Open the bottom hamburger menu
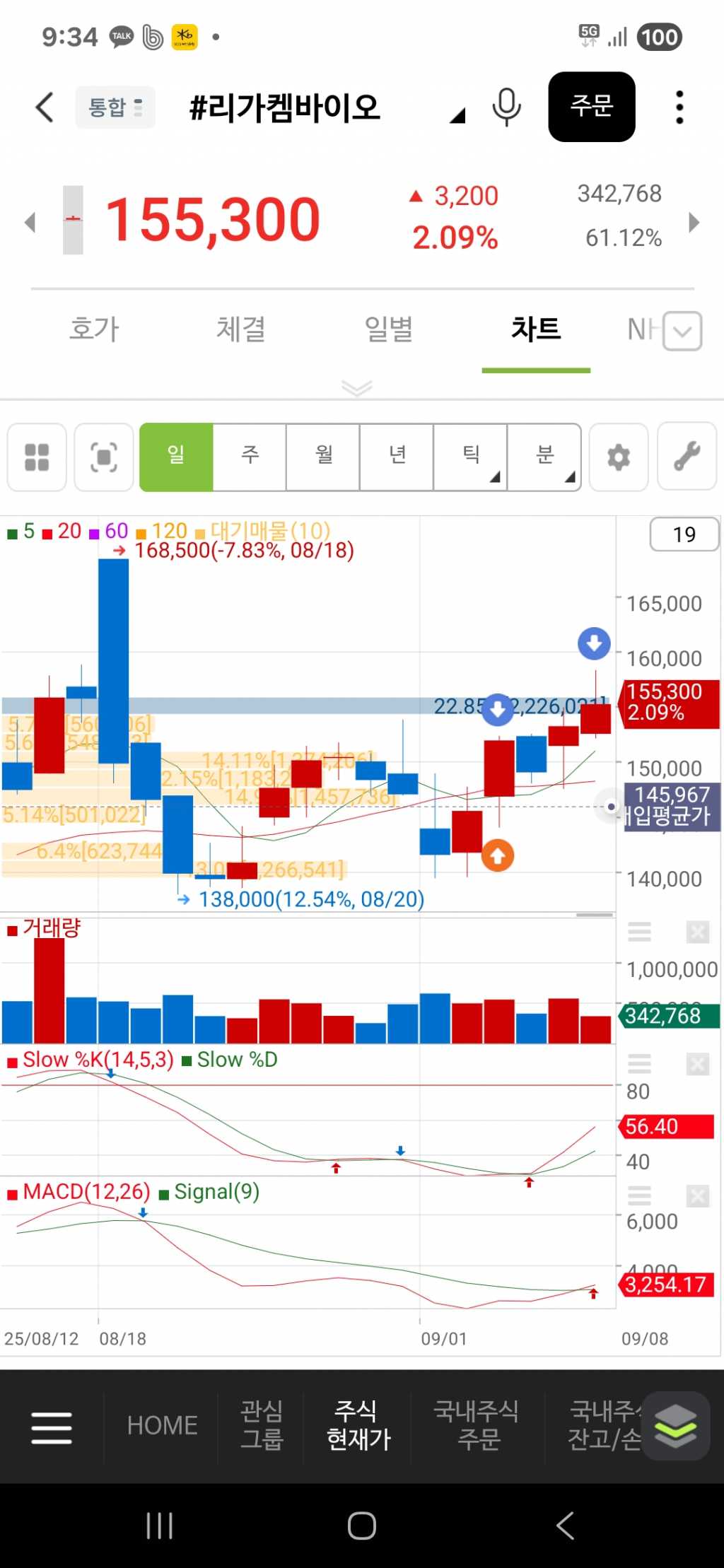This screenshot has width=724, height=1568. (52, 1427)
